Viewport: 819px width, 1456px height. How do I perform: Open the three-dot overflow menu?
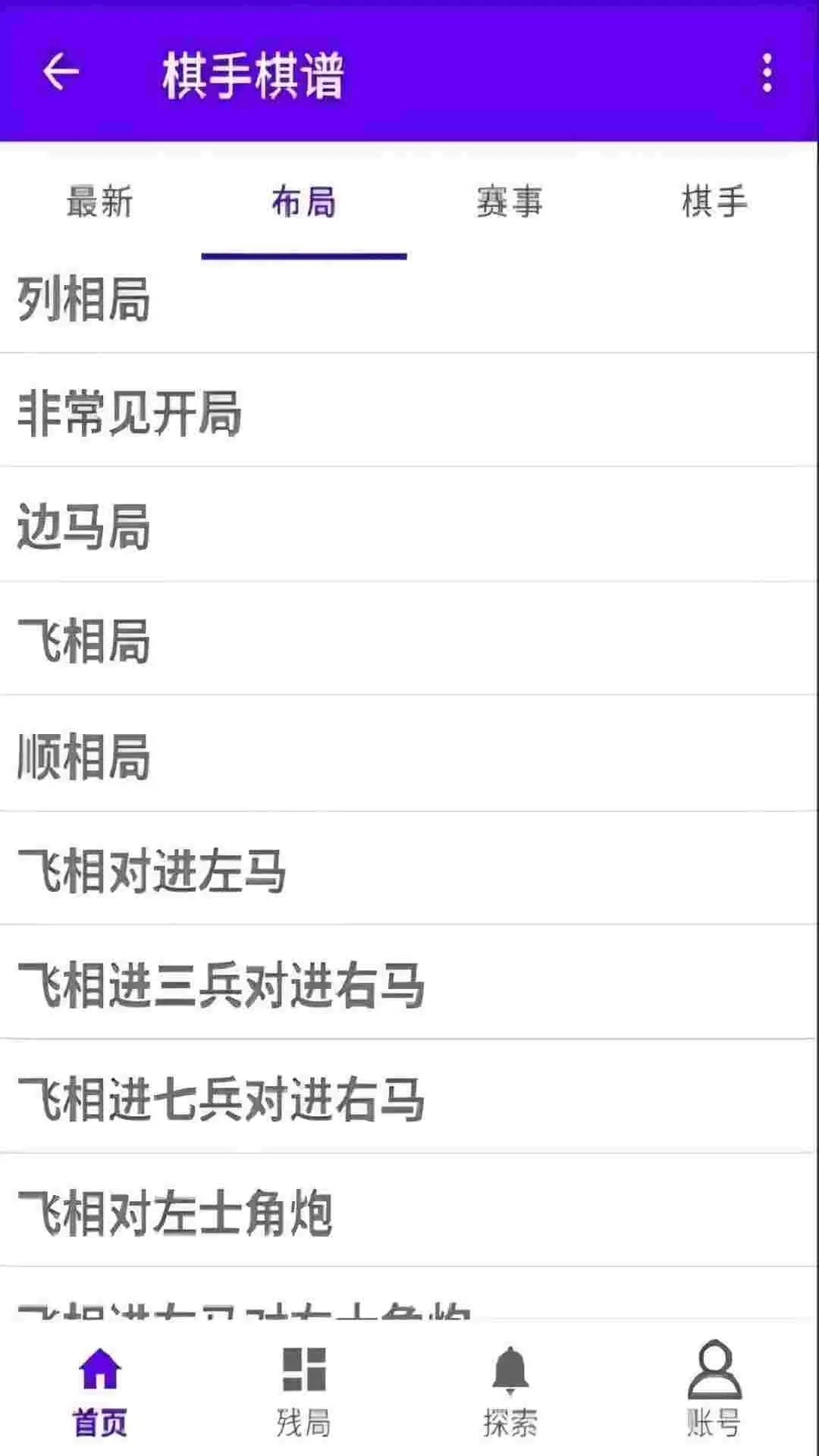click(x=768, y=74)
